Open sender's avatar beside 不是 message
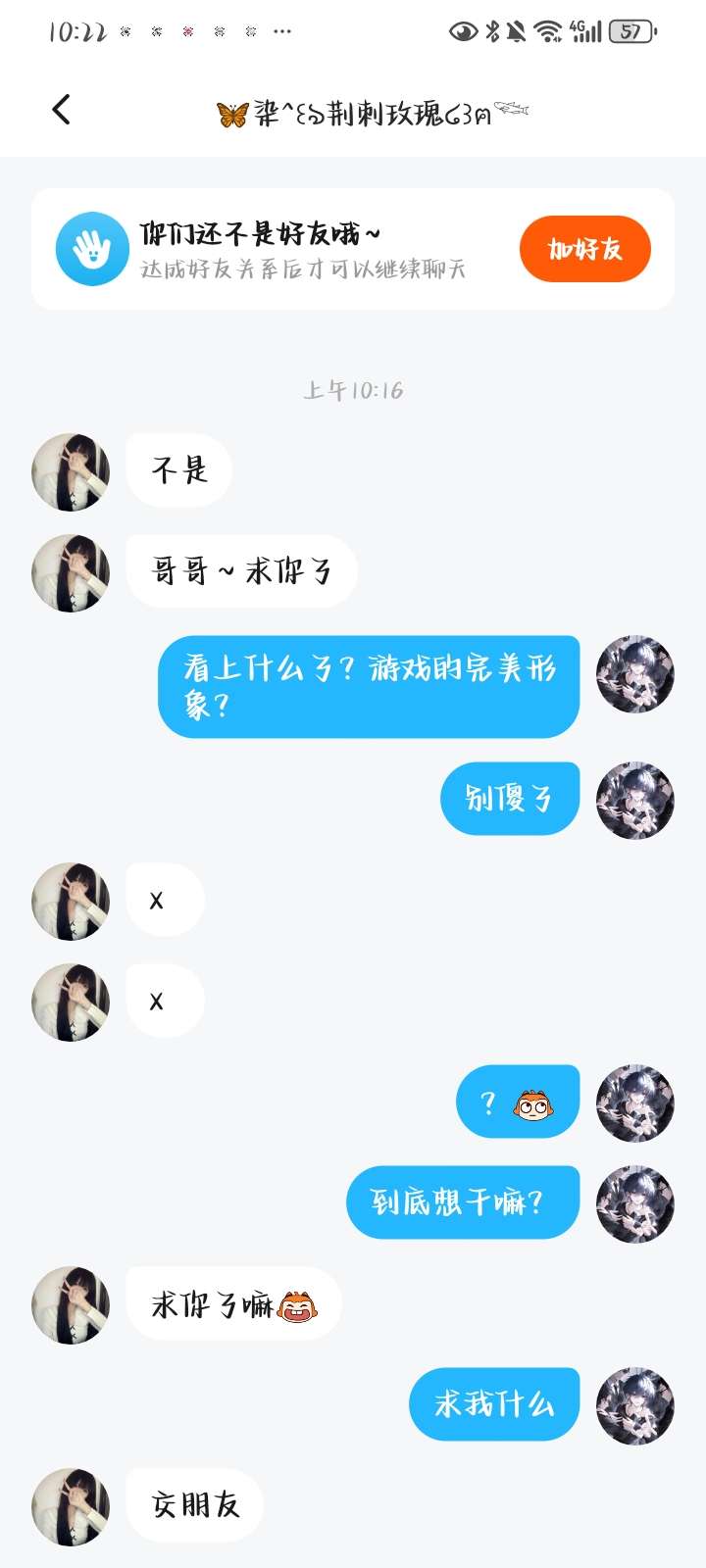The width and height of the screenshot is (706, 1568). [71, 472]
